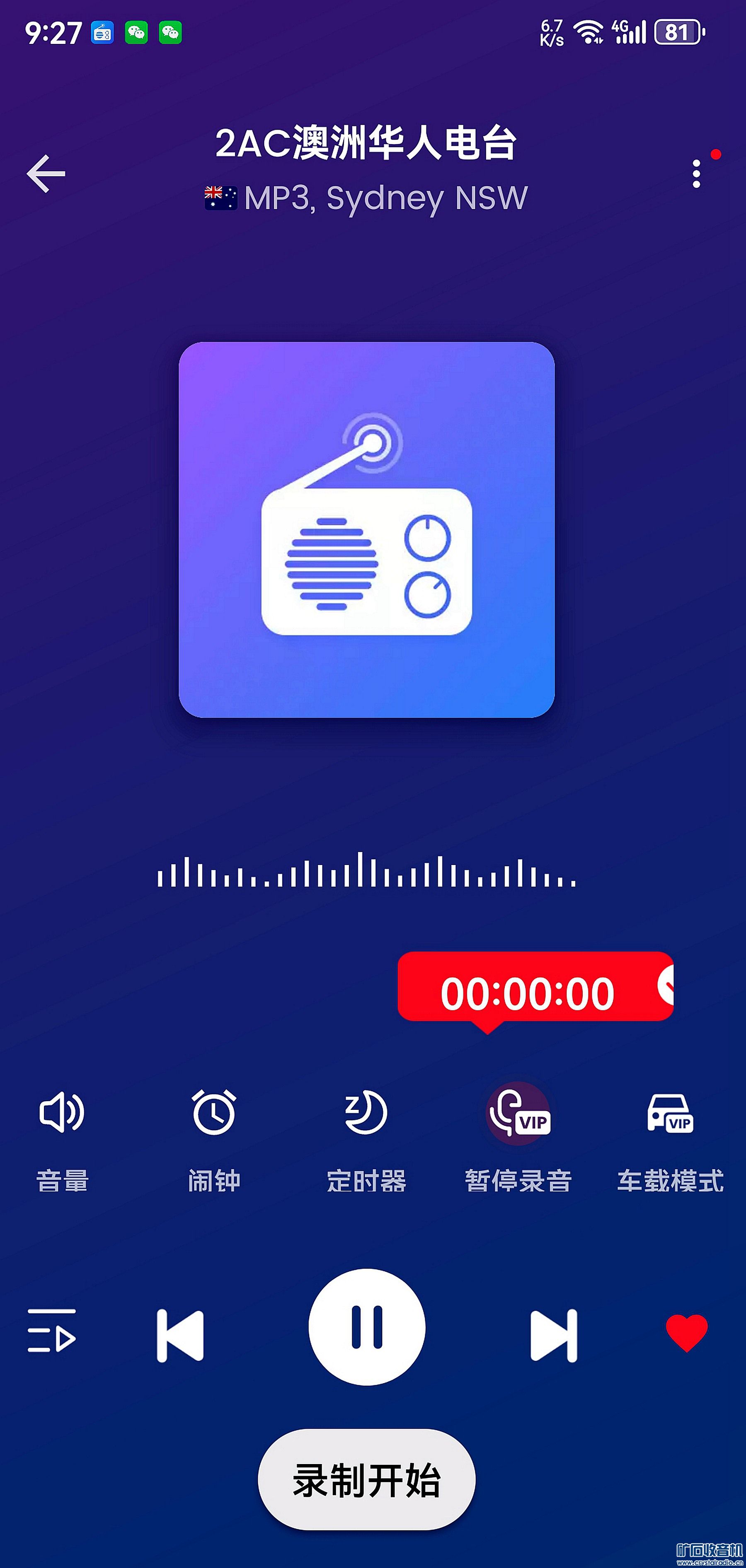Viewport: 746px width, 1568px height.
Task: Go back using the arrow icon
Action: pyautogui.click(x=46, y=174)
